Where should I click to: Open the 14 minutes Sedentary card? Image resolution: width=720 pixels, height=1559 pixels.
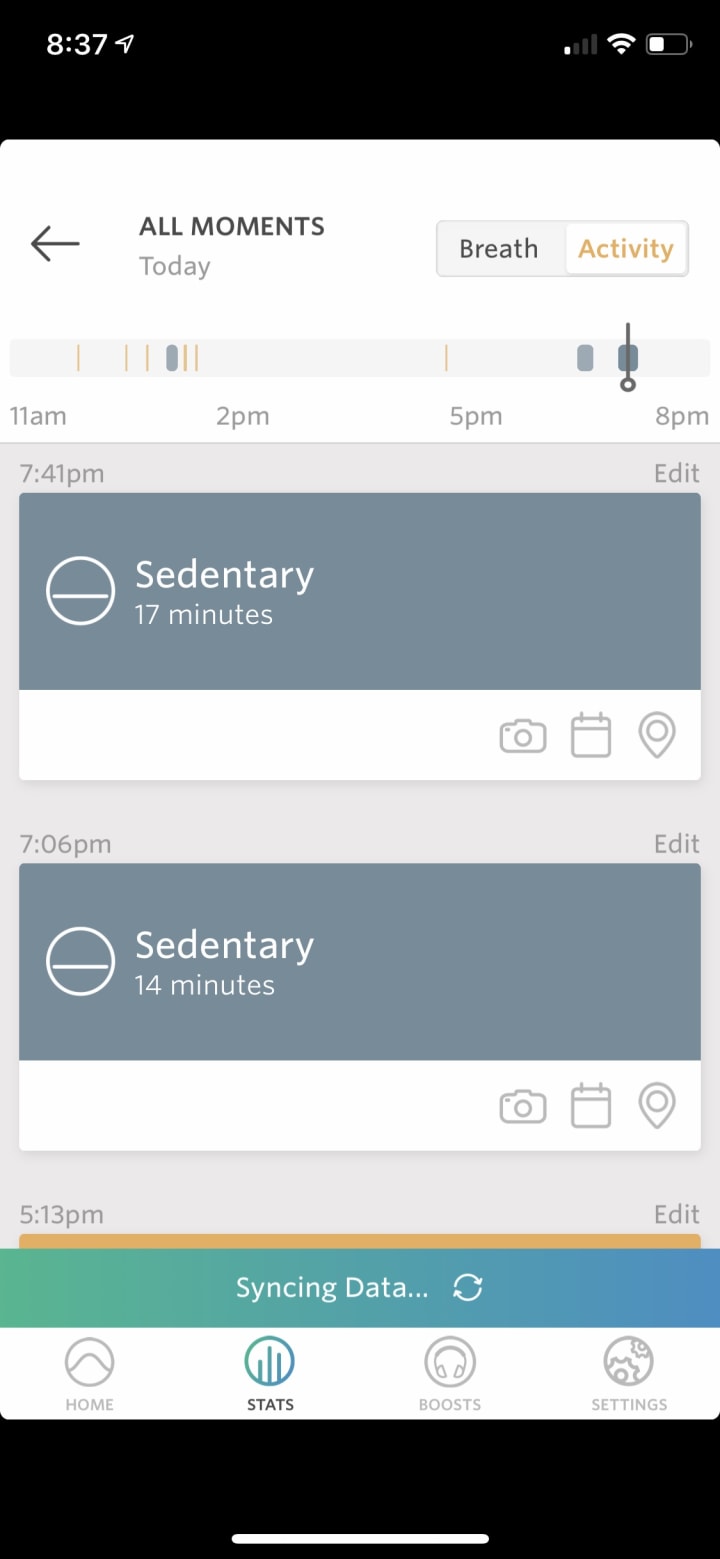(360, 962)
